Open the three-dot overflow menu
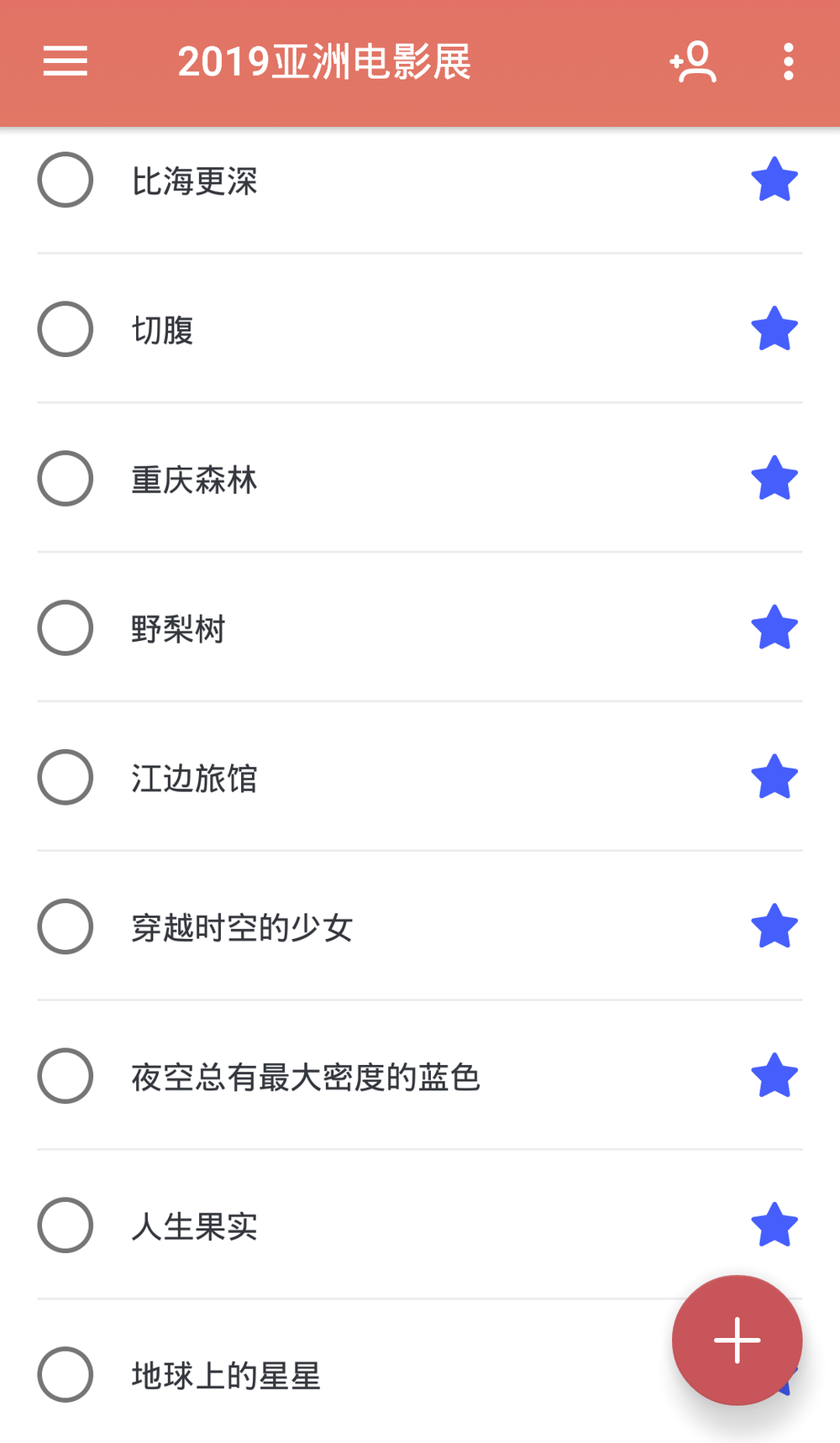The height and width of the screenshot is (1443, 840). 788,61
